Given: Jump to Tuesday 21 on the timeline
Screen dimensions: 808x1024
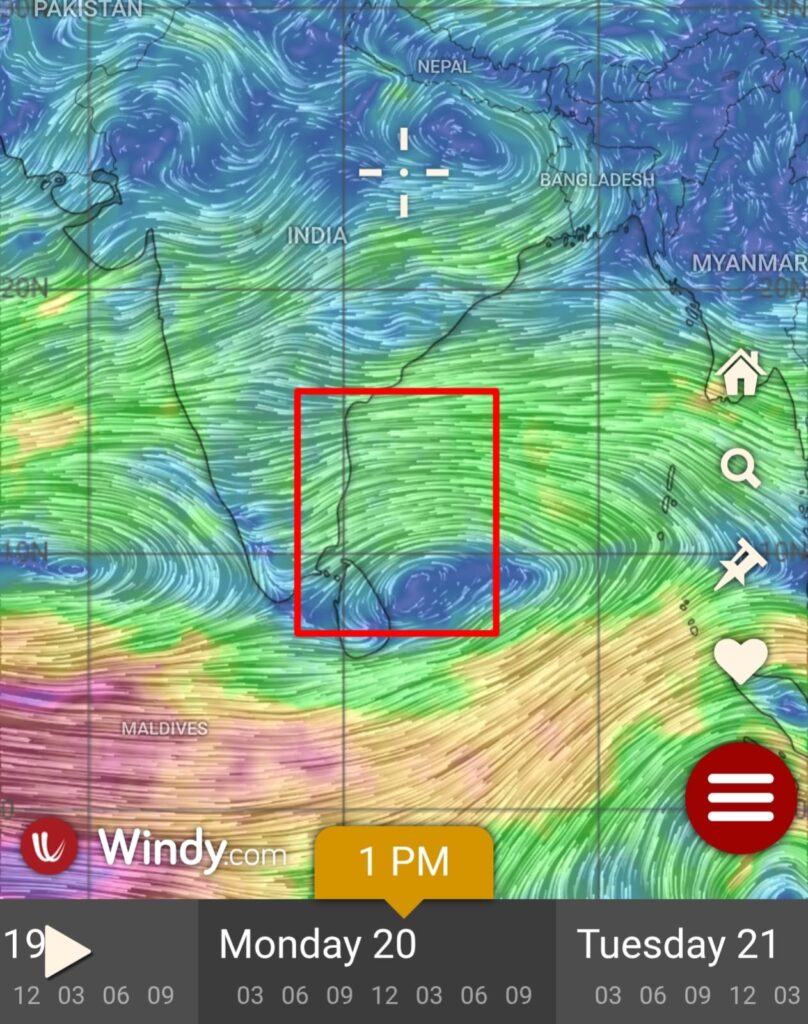Looking at the screenshot, I should coord(677,945).
